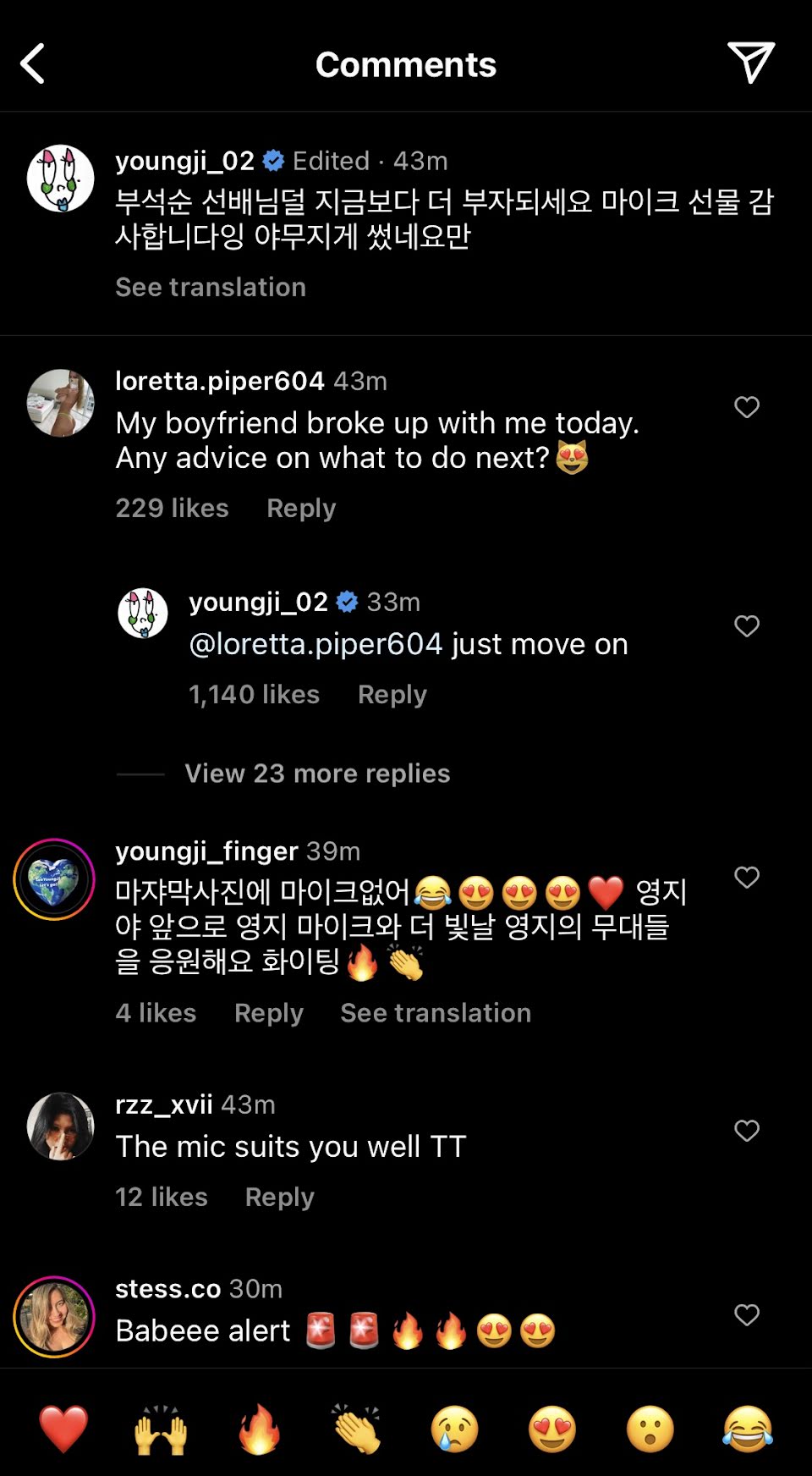The width and height of the screenshot is (812, 1476).
Task: Like rzz_xvii's comment
Action: tap(746, 1131)
